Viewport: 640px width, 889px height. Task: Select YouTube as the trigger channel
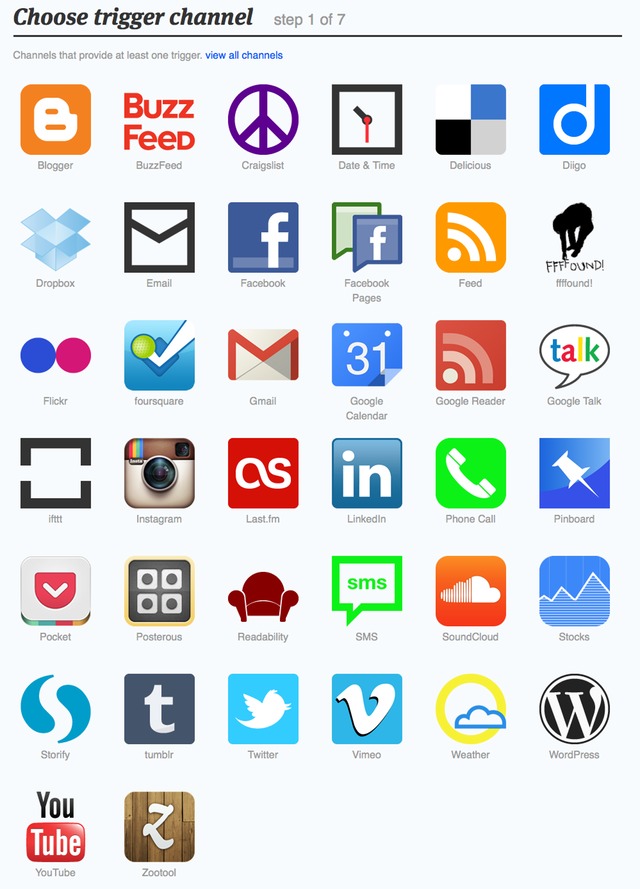tap(55, 827)
